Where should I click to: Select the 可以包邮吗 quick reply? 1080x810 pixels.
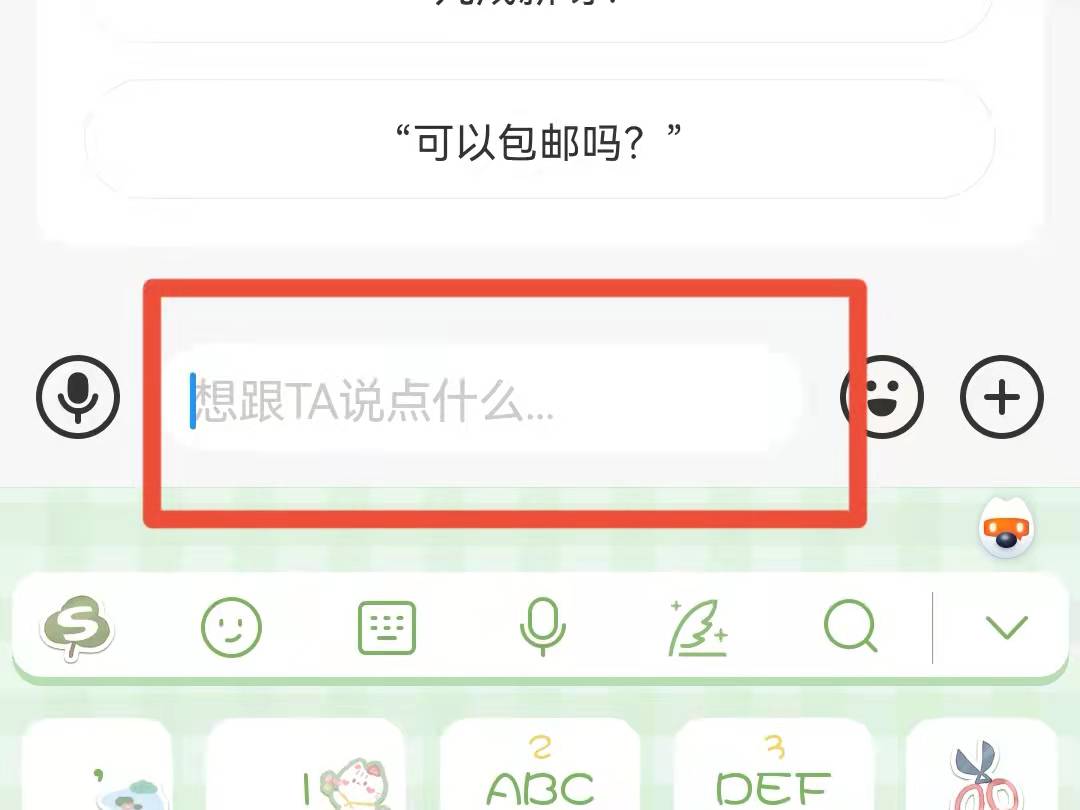click(x=540, y=141)
